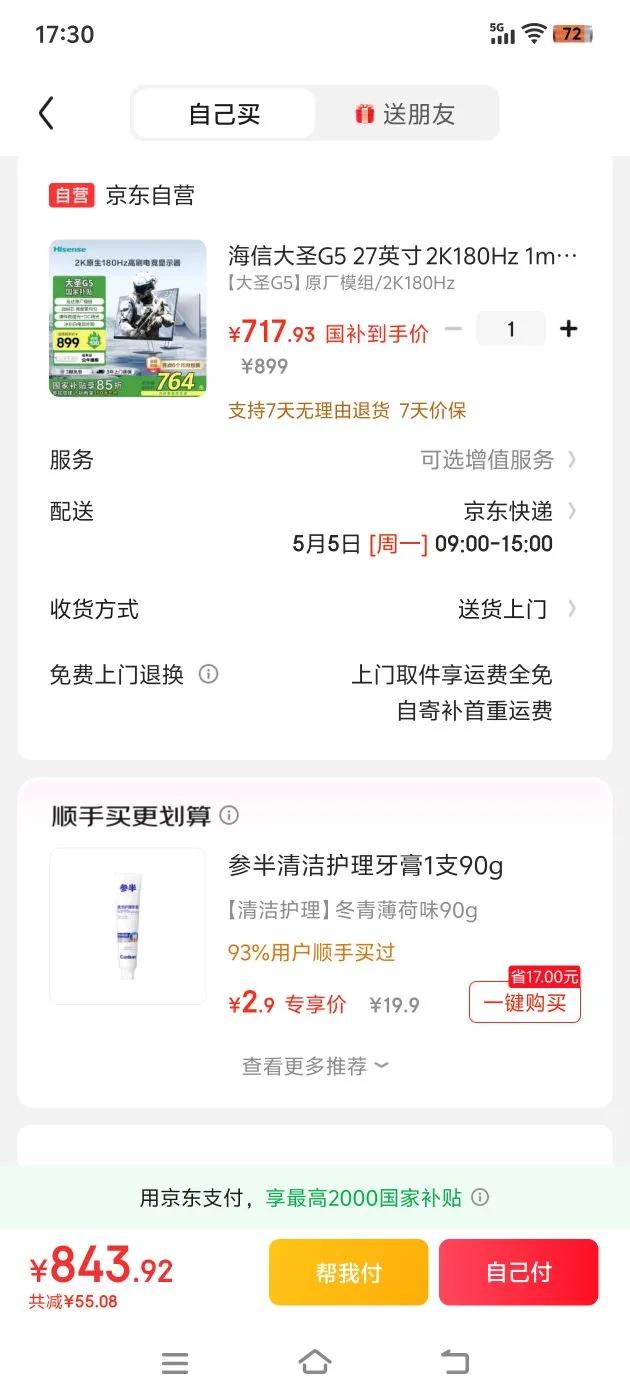Viewport: 630px width, 1400px height.
Task: Open the 参半 toothpaste product image
Action: click(127, 926)
